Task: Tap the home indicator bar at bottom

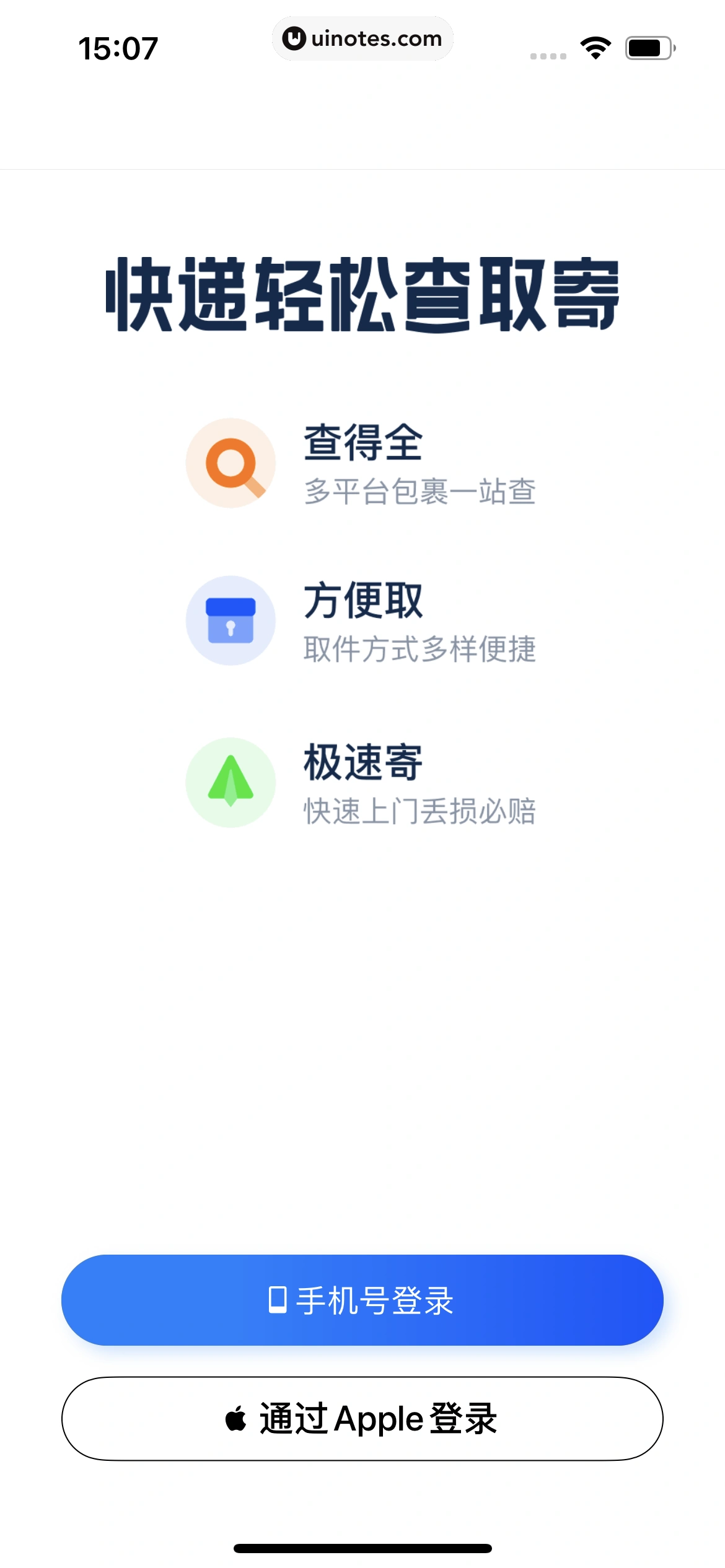Action: tap(362, 1548)
